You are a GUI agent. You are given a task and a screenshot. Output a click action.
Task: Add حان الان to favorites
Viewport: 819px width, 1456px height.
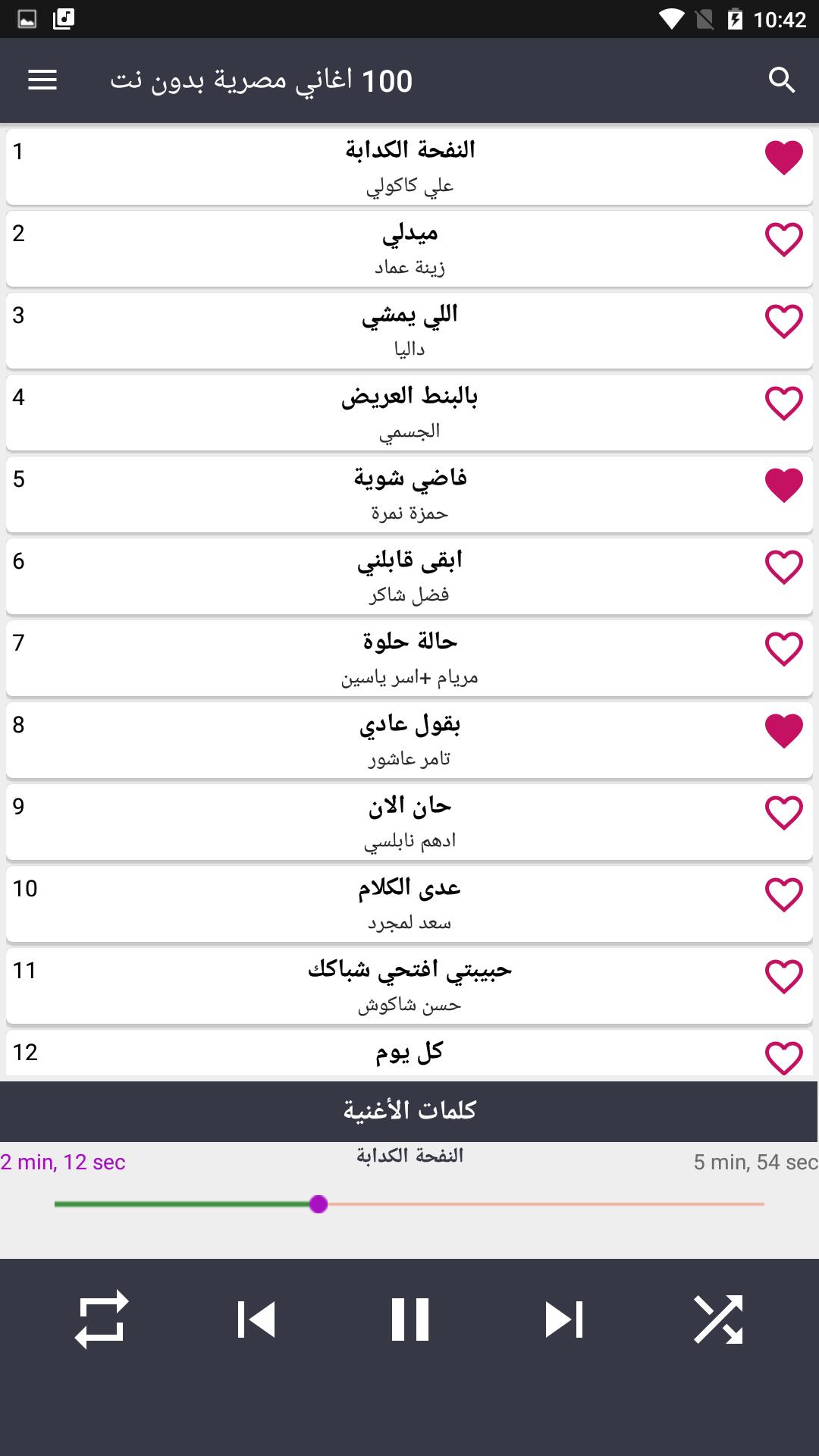(x=784, y=813)
